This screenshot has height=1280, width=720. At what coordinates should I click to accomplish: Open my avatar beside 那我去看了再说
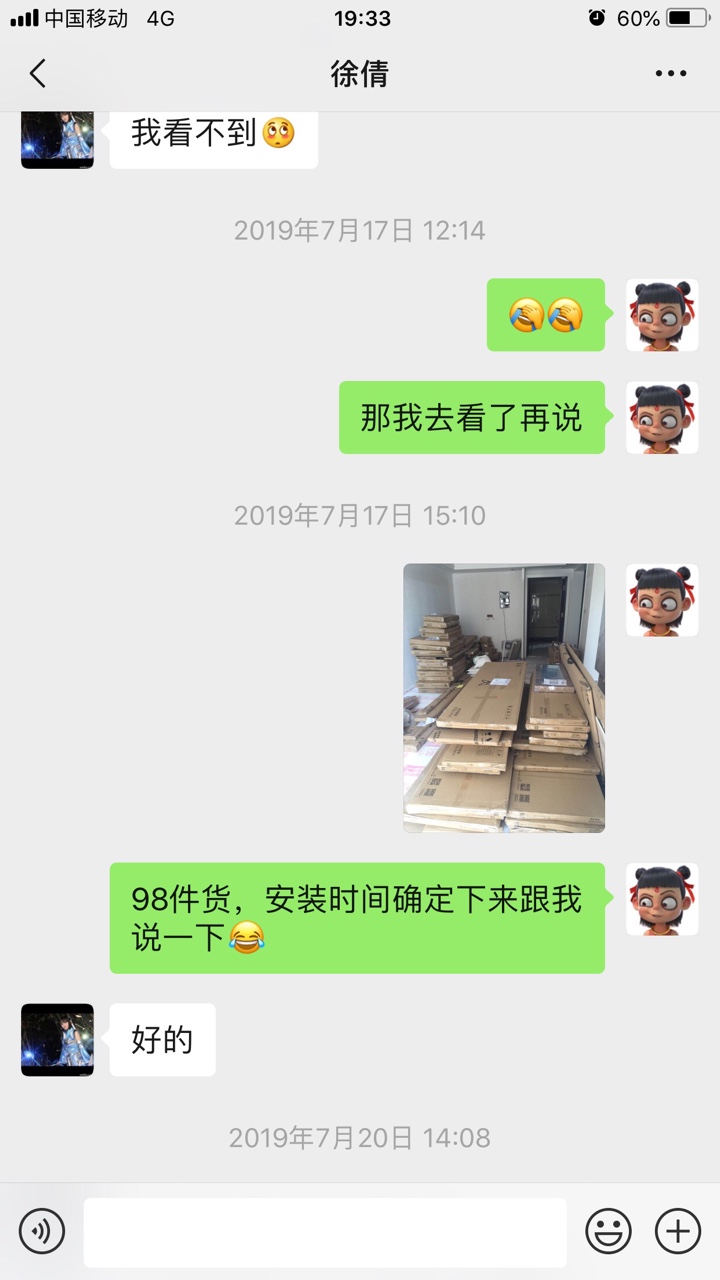click(662, 417)
